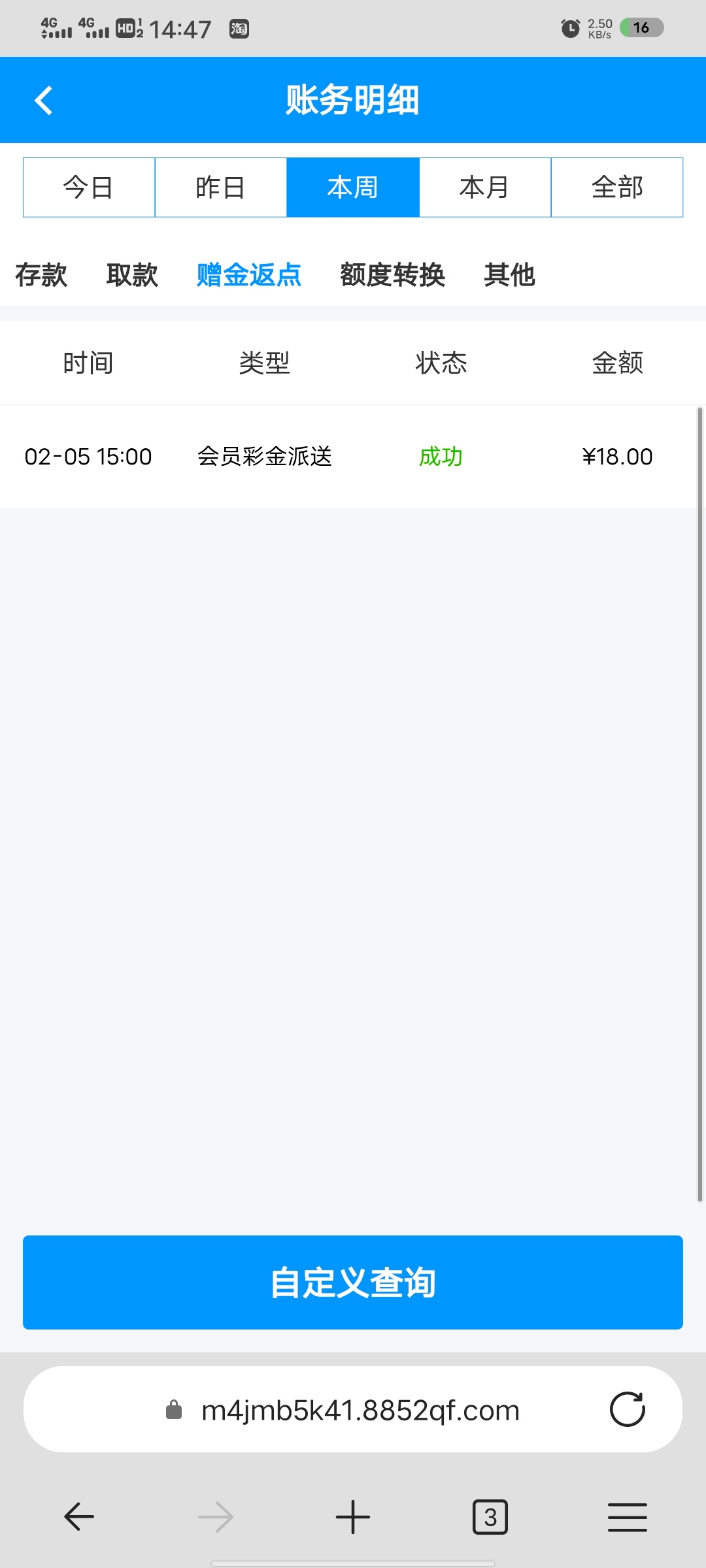This screenshot has height=1568, width=706.
Task: Open a new browser tab
Action: [353, 1516]
